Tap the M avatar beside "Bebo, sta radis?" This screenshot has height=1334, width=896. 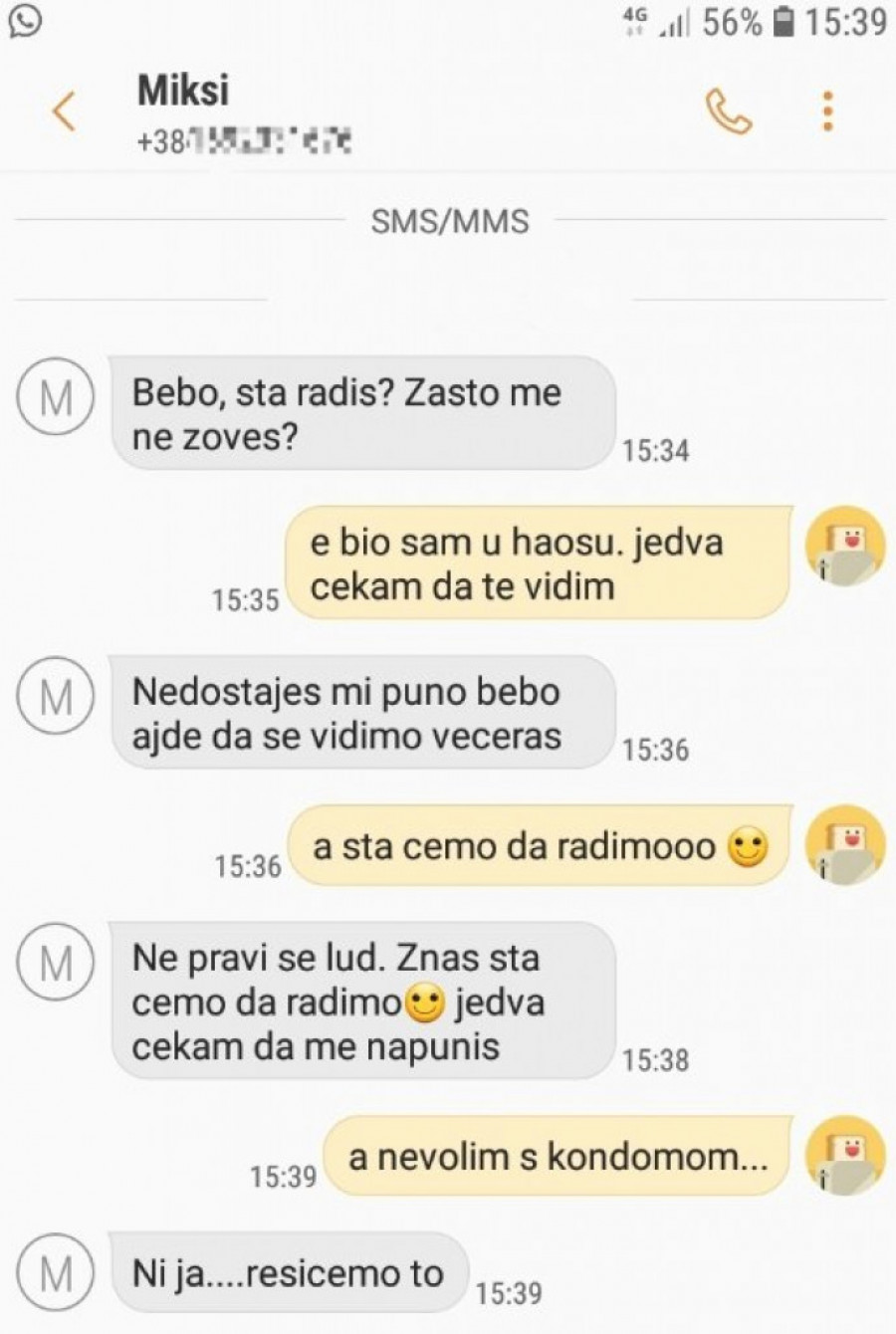57,397
